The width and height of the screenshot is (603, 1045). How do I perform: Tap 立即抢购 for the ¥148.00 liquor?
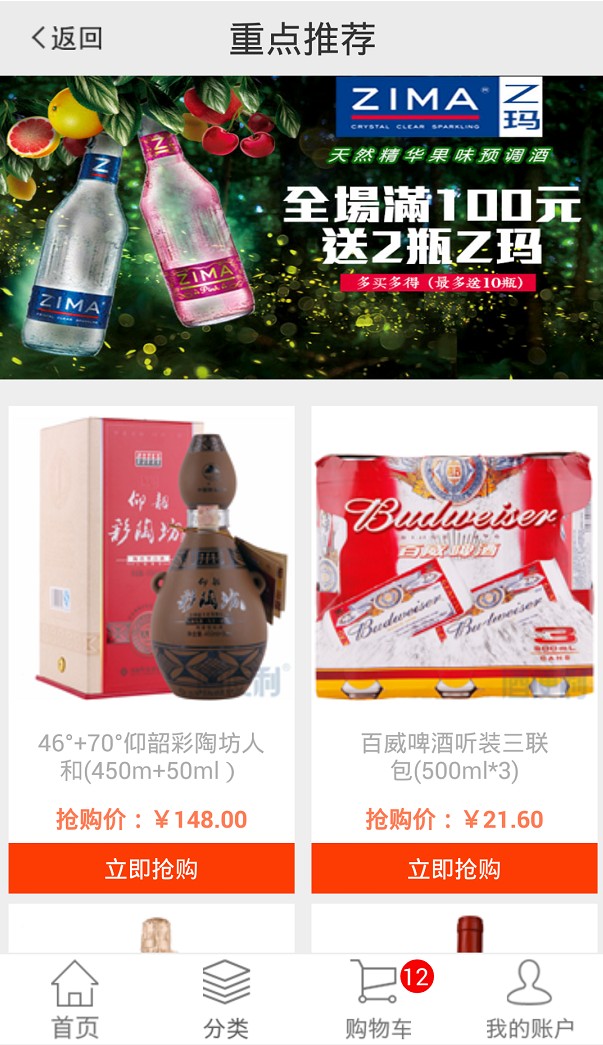(x=151, y=868)
